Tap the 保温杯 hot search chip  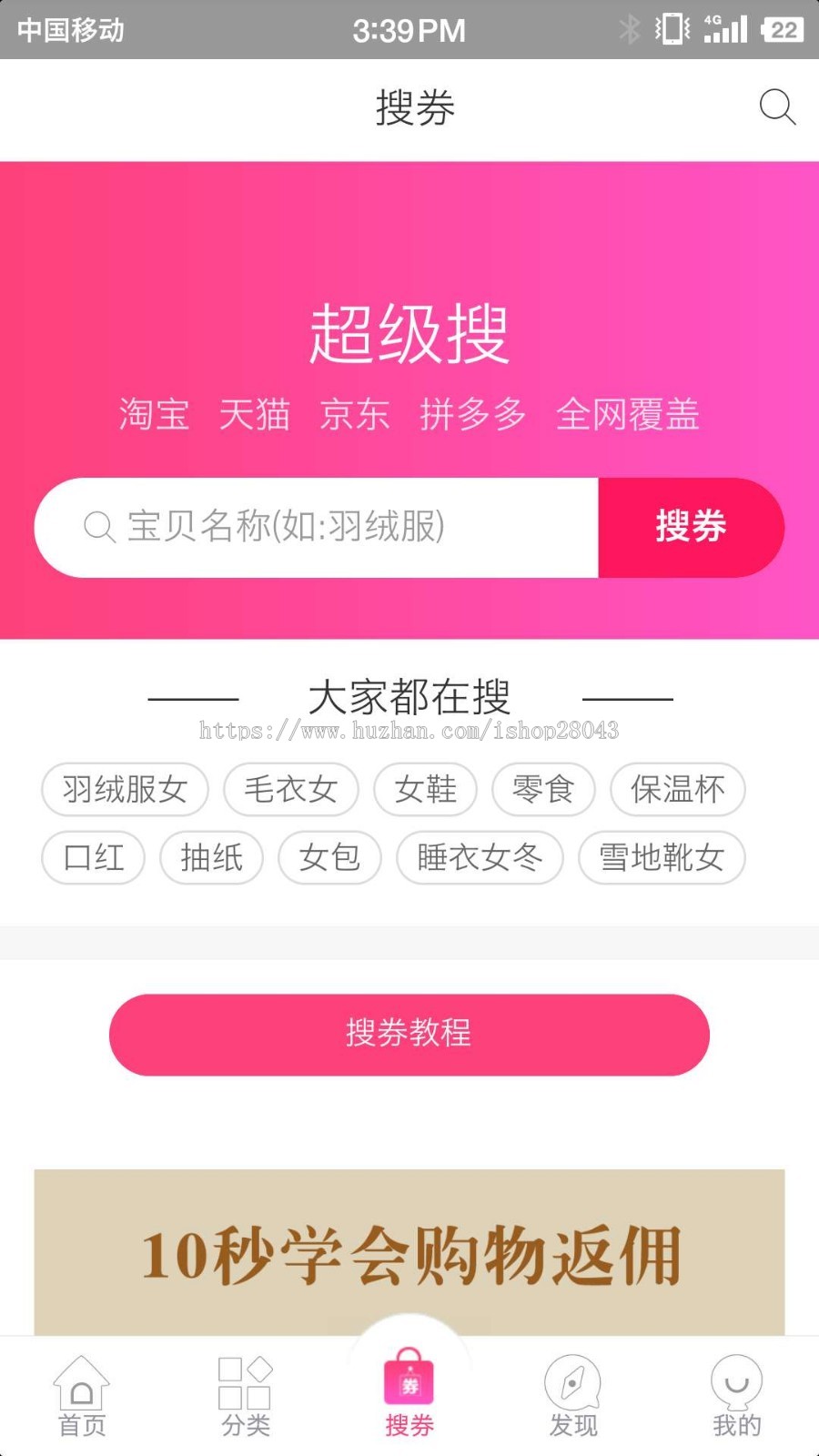click(x=678, y=789)
